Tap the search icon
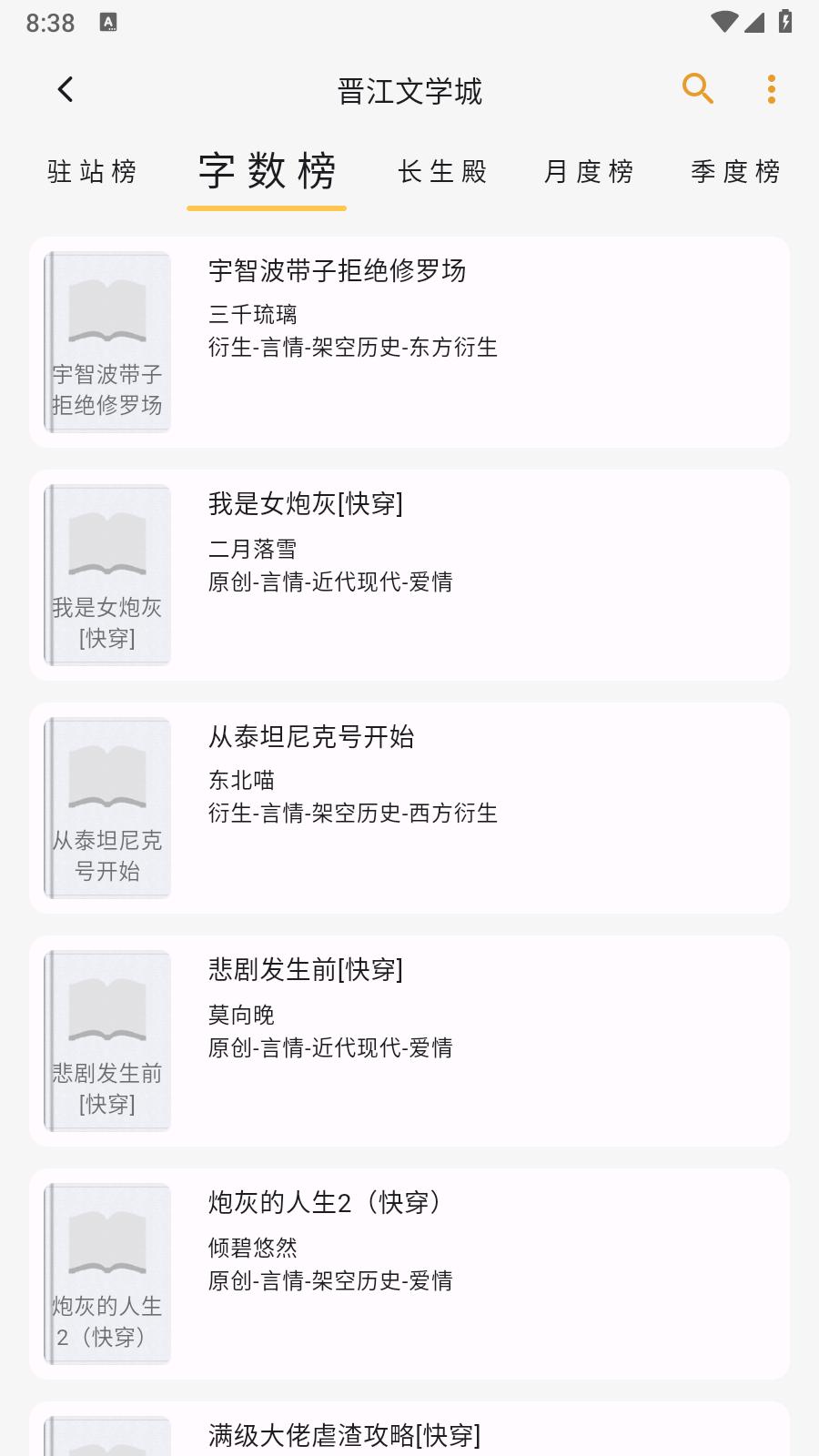This screenshot has height=1456, width=819. 697,89
